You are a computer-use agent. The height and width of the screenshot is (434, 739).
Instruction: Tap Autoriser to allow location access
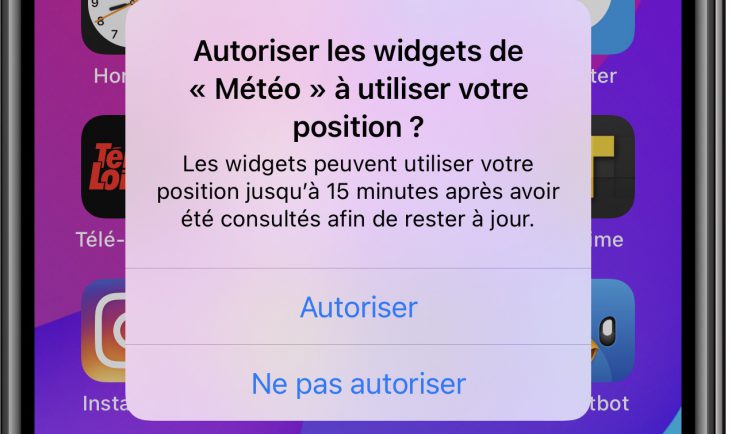(359, 306)
